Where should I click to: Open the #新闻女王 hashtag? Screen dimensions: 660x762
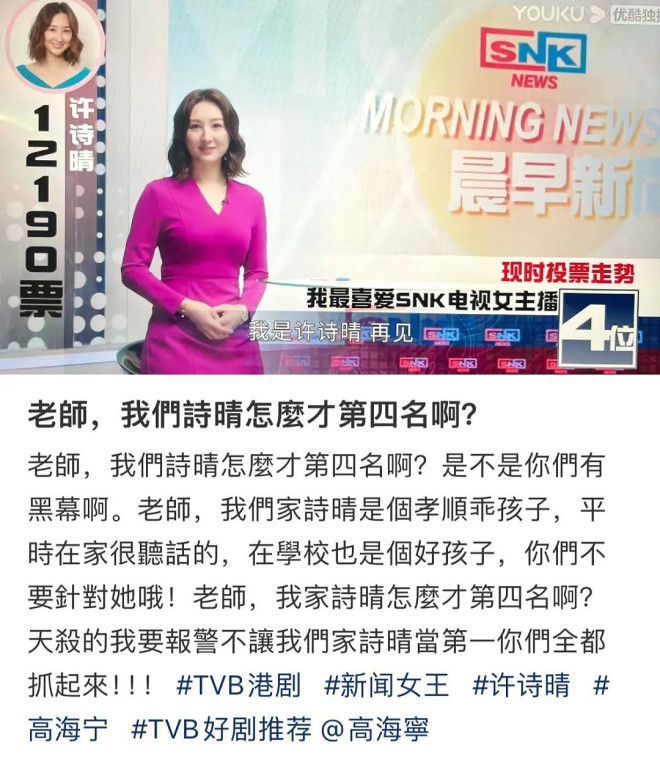(x=389, y=686)
